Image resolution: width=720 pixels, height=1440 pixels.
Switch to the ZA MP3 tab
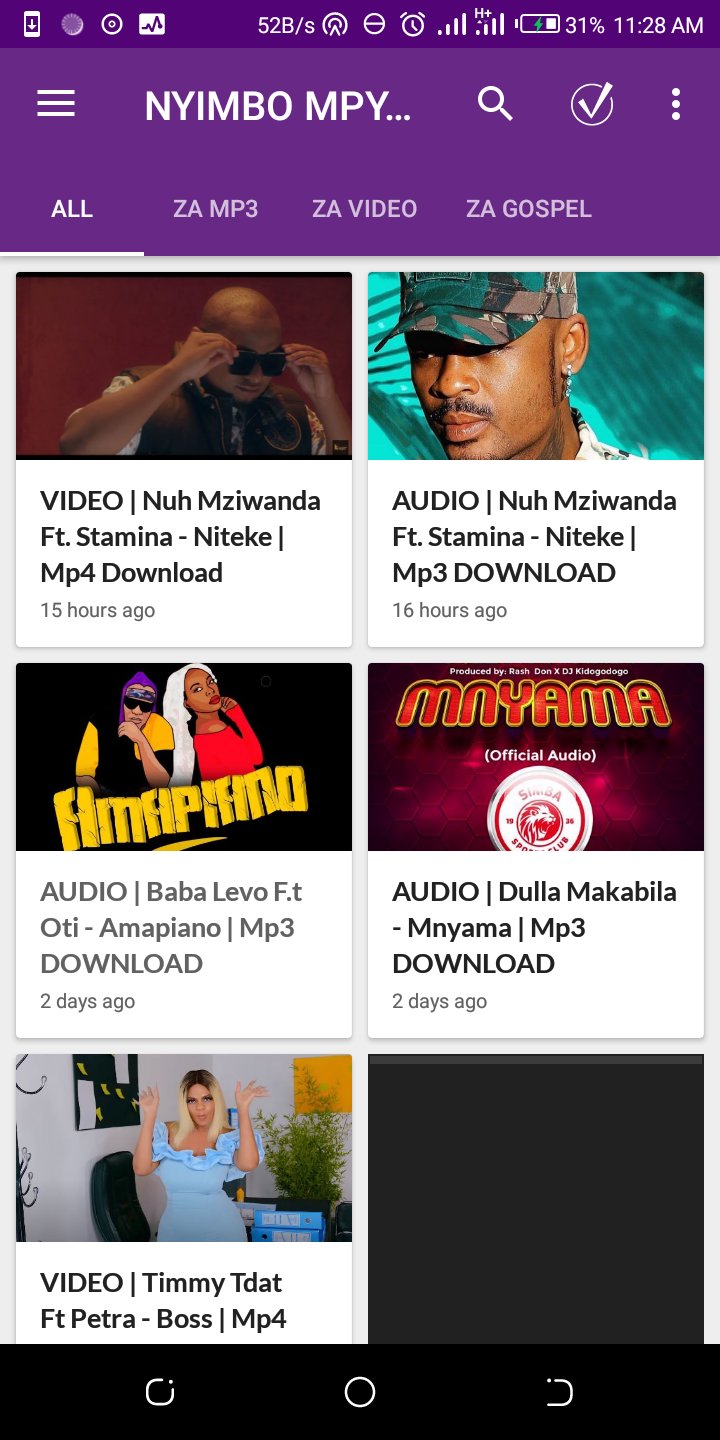pyautogui.click(x=213, y=209)
